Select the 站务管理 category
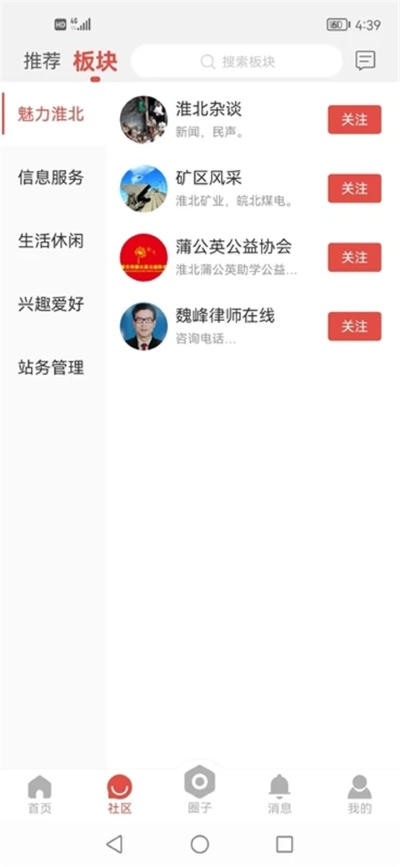The height and width of the screenshot is (867, 400). coord(51,368)
